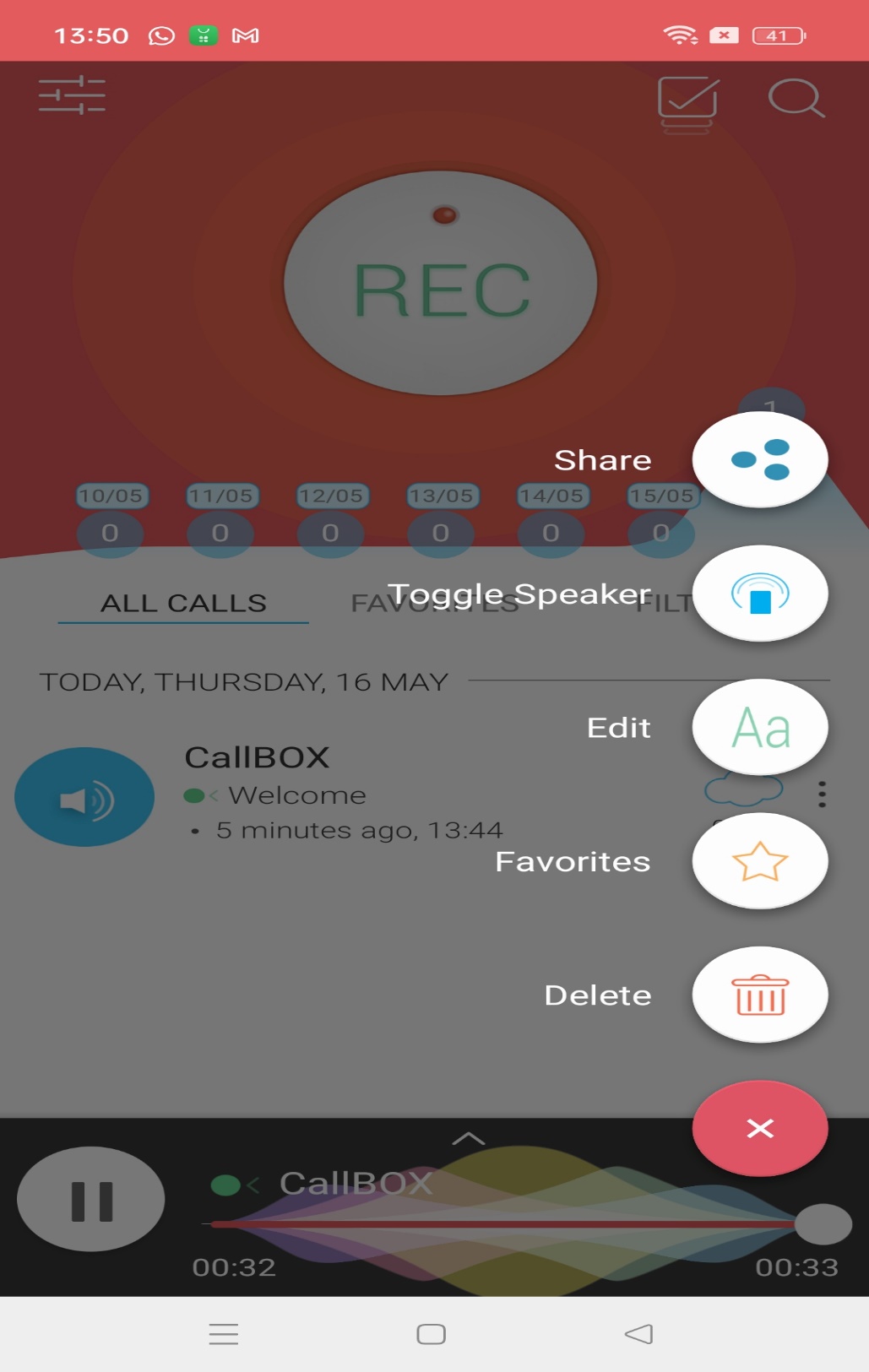
Task: Delete the recording with trash button
Action: click(759, 995)
